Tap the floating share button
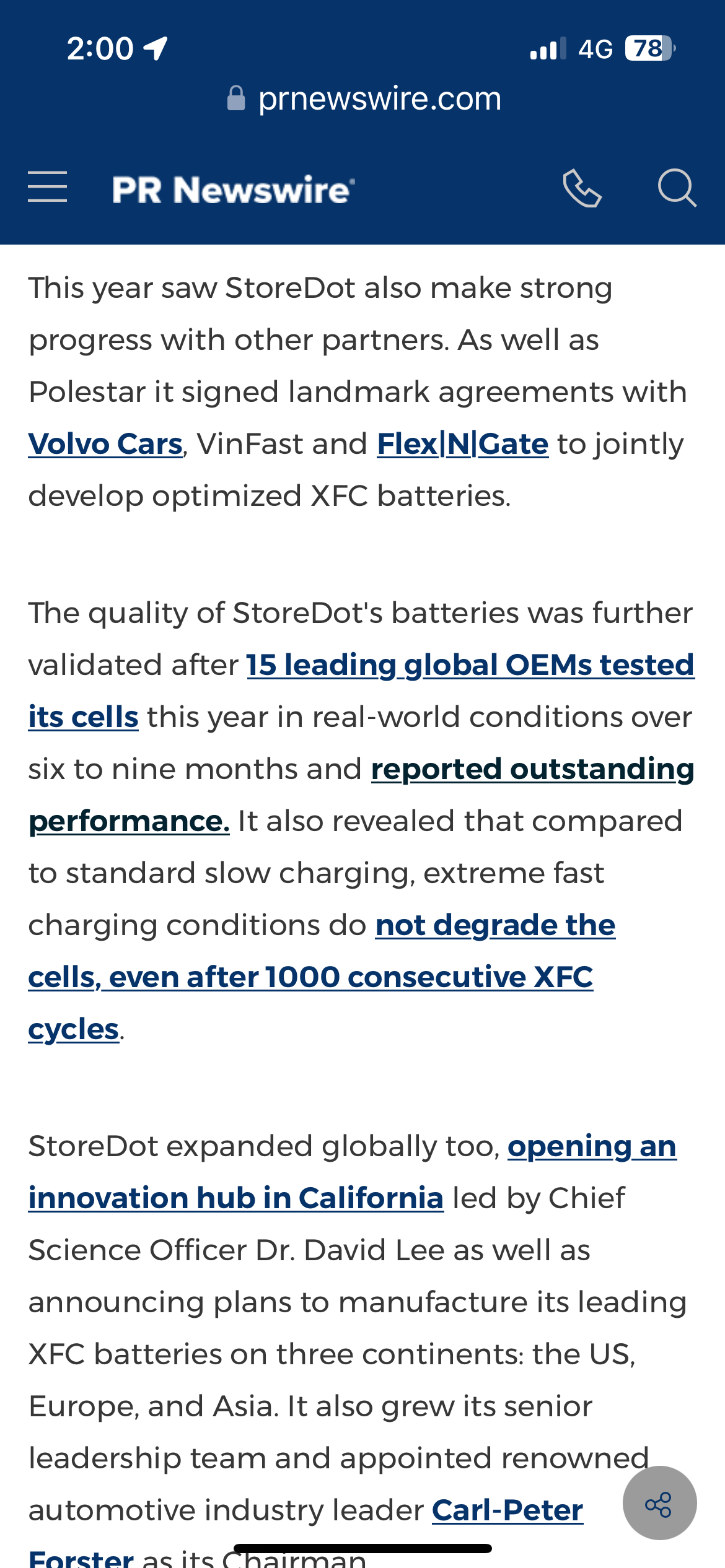The height and width of the screenshot is (1568, 725). click(x=659, y=1503)
